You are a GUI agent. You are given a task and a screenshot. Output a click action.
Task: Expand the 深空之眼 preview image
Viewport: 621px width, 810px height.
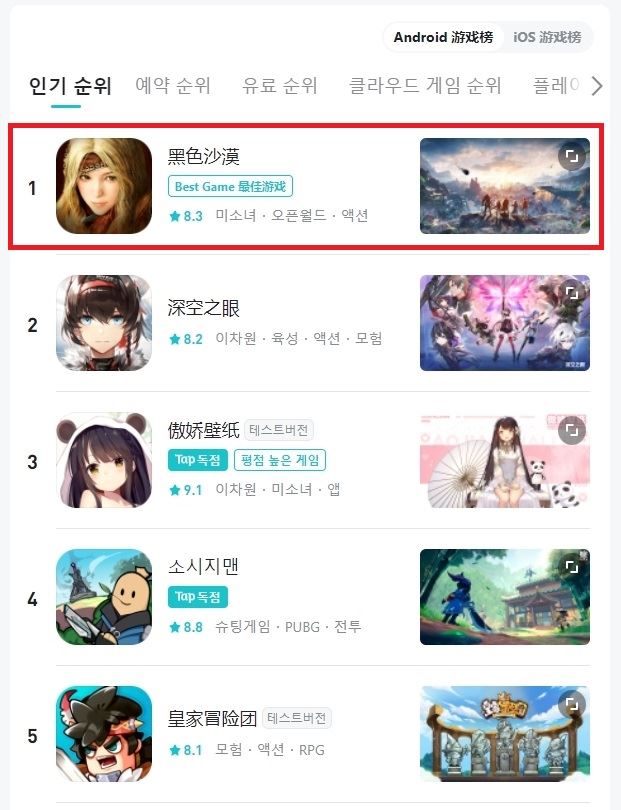(571, 293)
